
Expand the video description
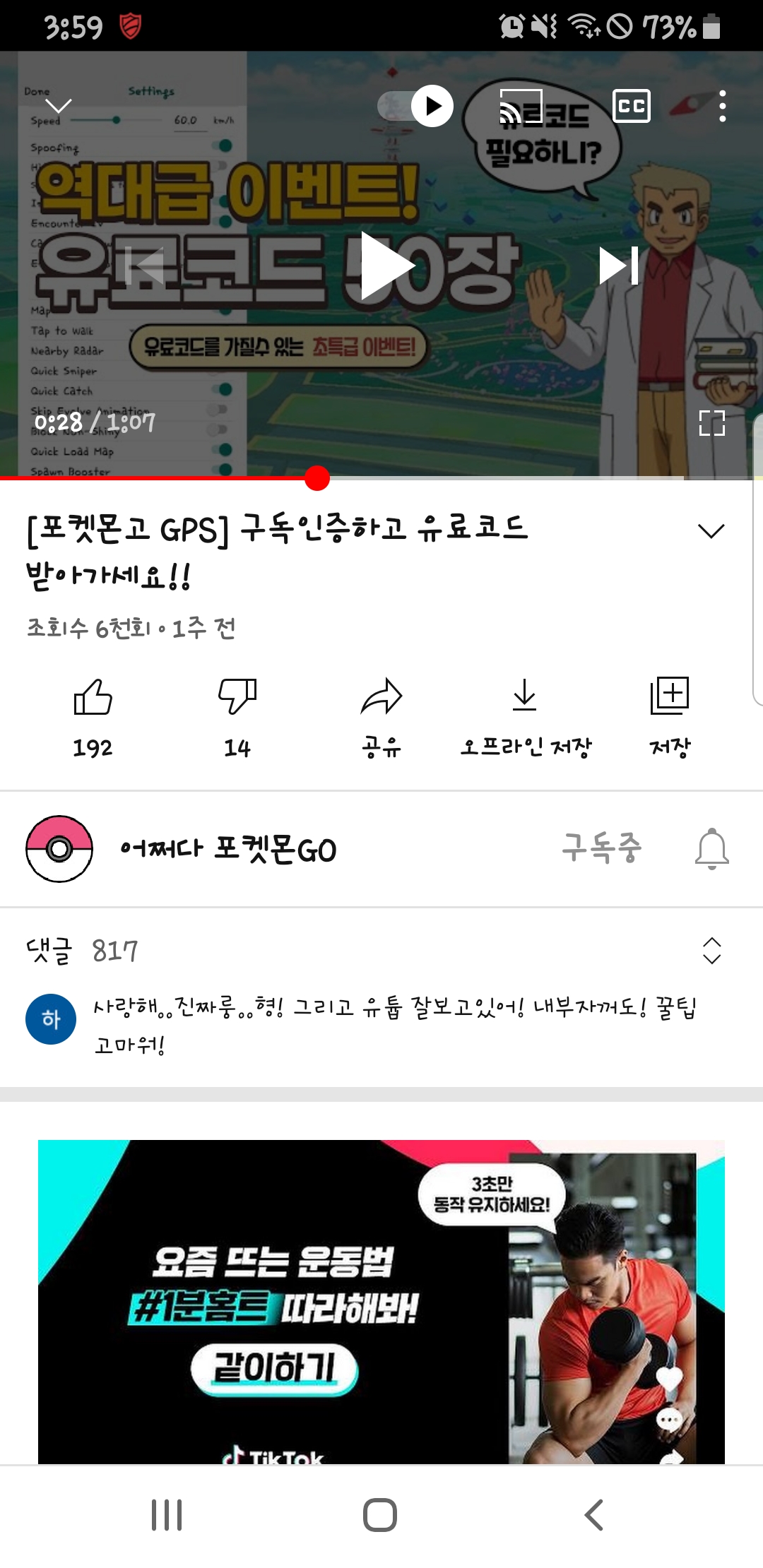coord(711,530)
